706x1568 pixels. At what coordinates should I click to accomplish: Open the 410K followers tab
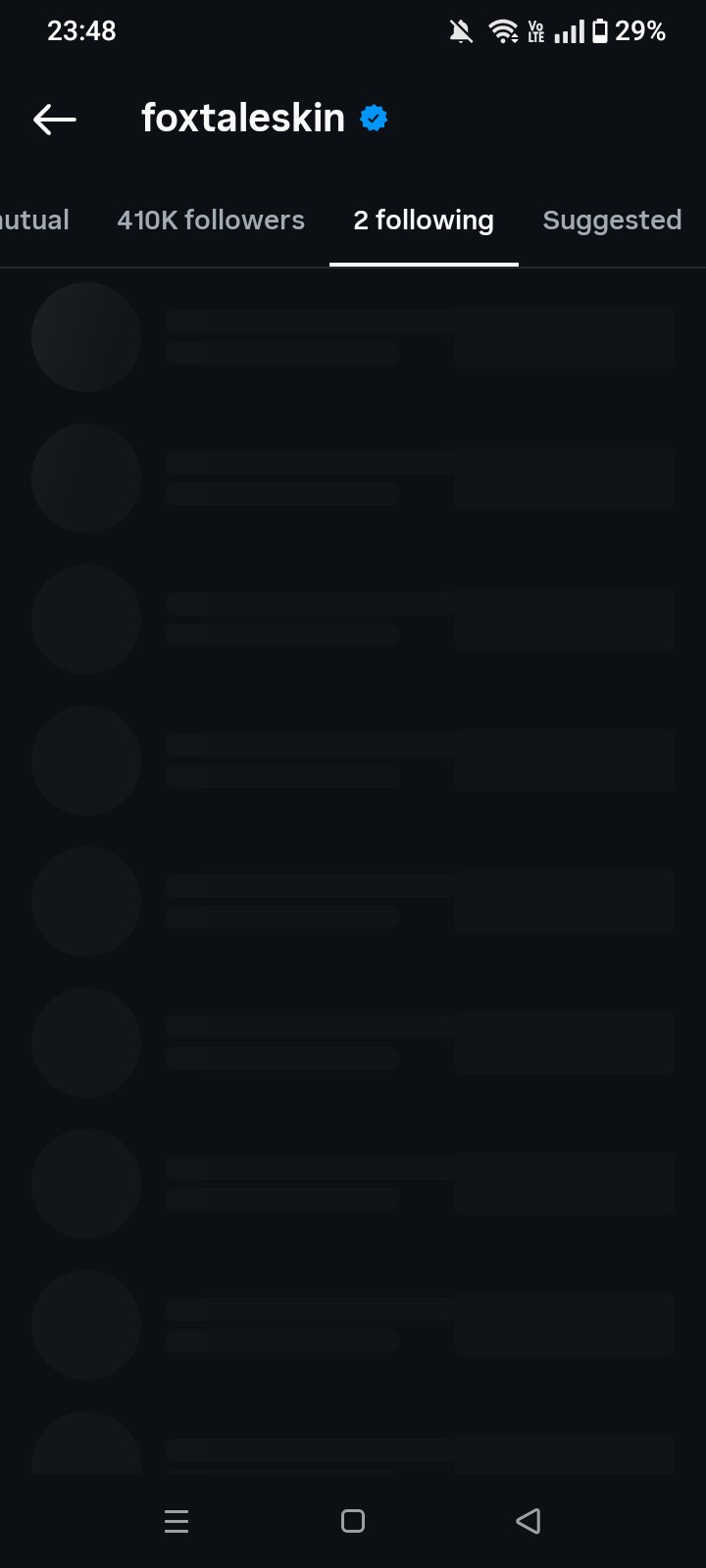pyautogui.click(x=211, y=220)
